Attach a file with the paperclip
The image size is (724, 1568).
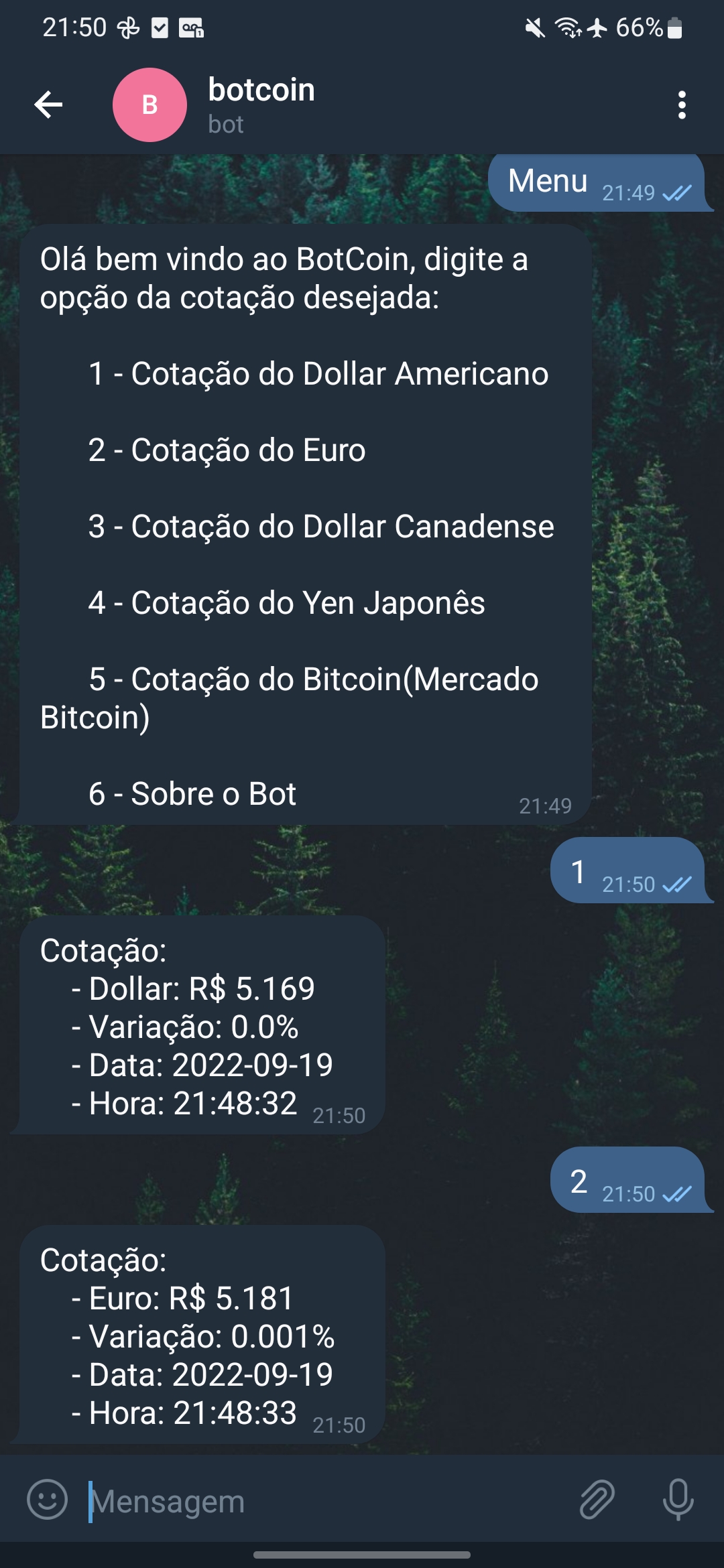coord(597,1499)
